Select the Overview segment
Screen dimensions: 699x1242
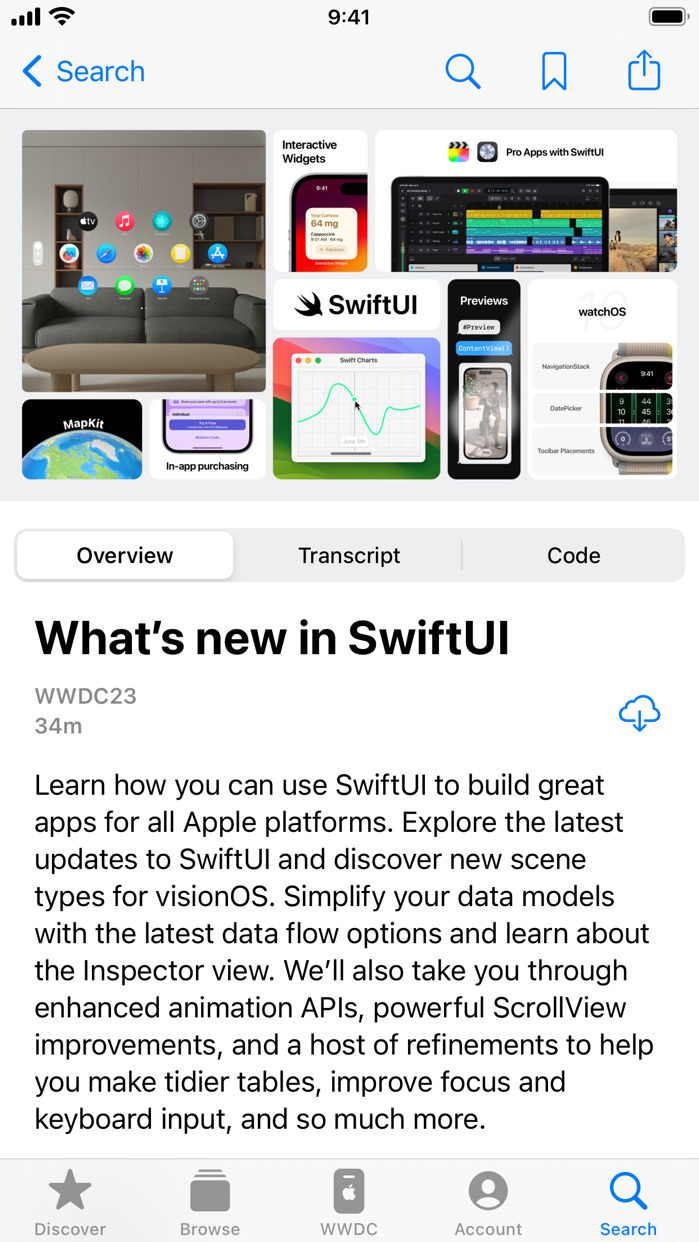(125, 556)
